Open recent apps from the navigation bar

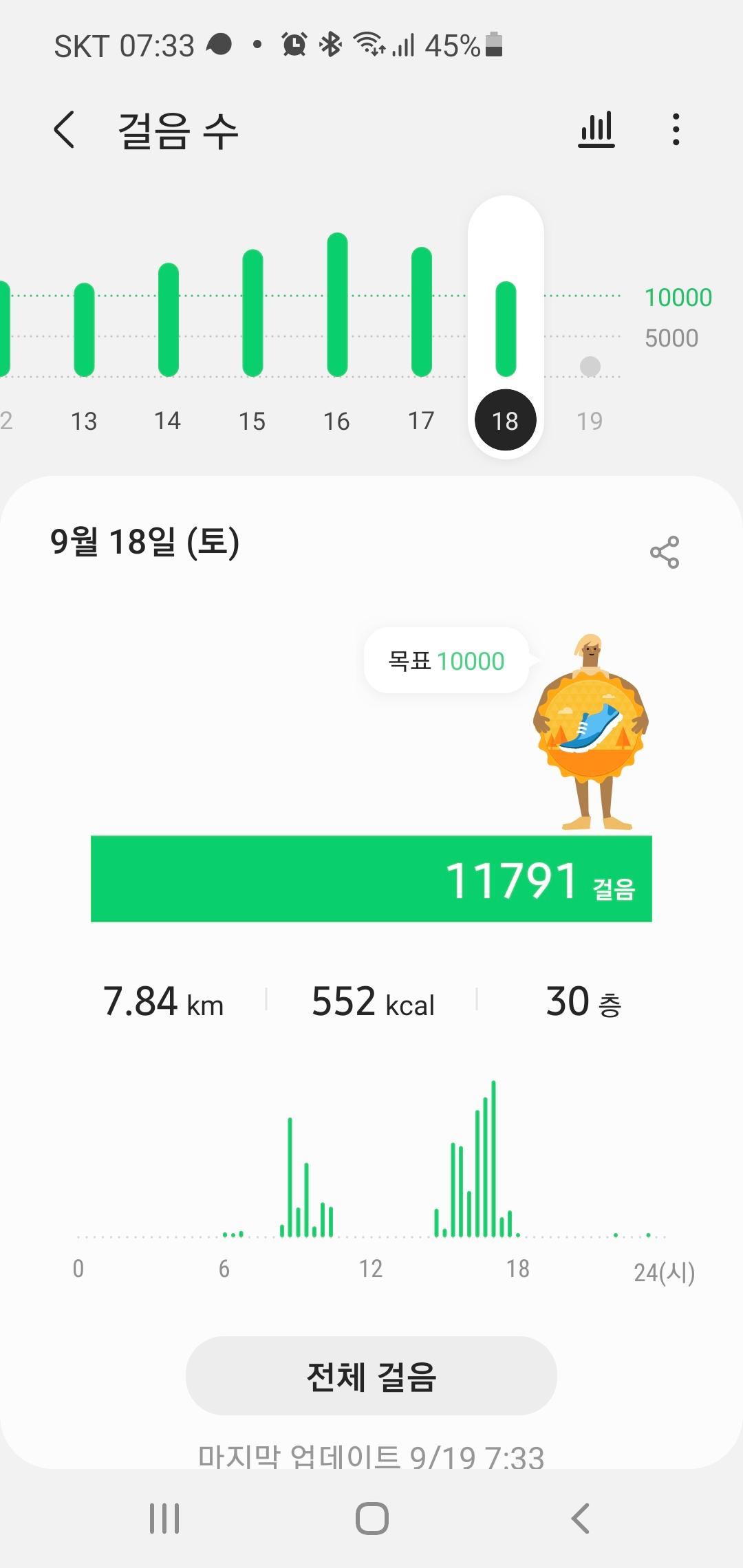point(164,1518)
